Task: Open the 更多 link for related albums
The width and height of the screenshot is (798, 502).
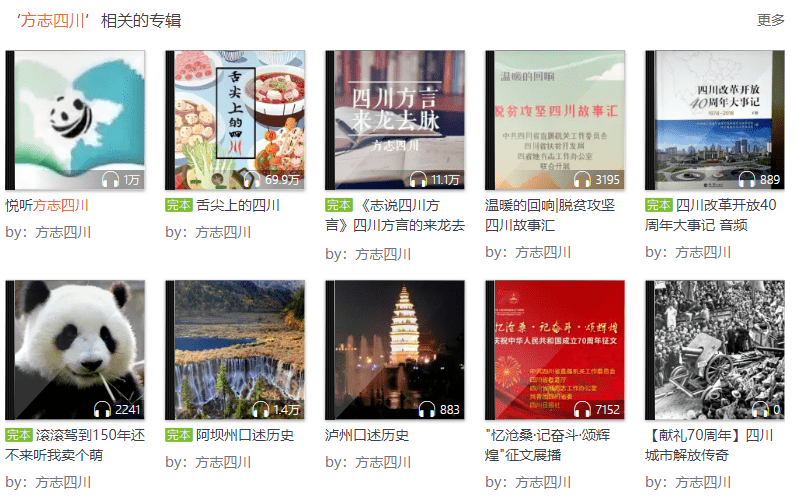Action: click(770, 20)
